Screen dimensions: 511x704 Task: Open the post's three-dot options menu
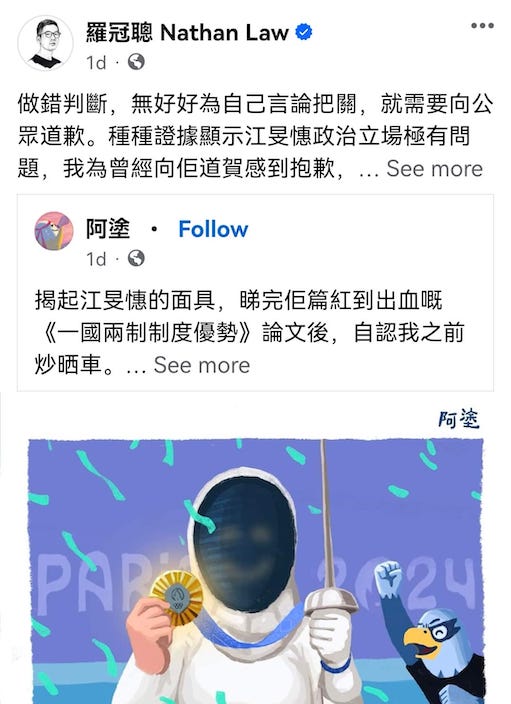coord(482,26)
